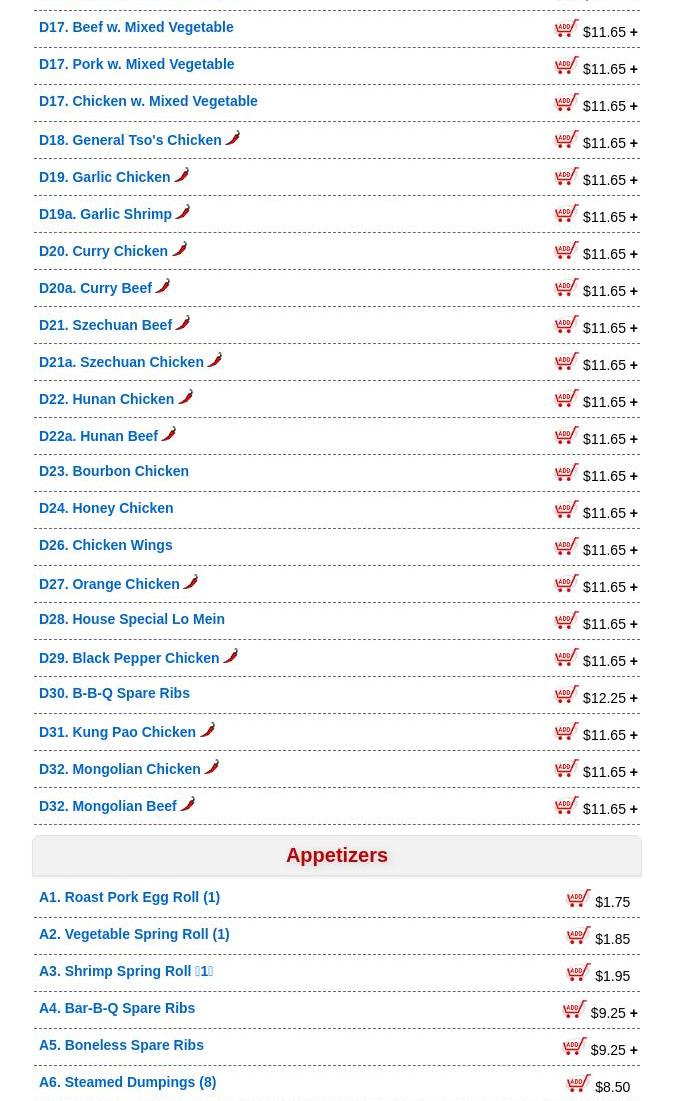This screenshot has height=1101, width=675.
Task: Add D30 B-B-Q Spare Ribs to cart
Action: (x=567, y=695)
